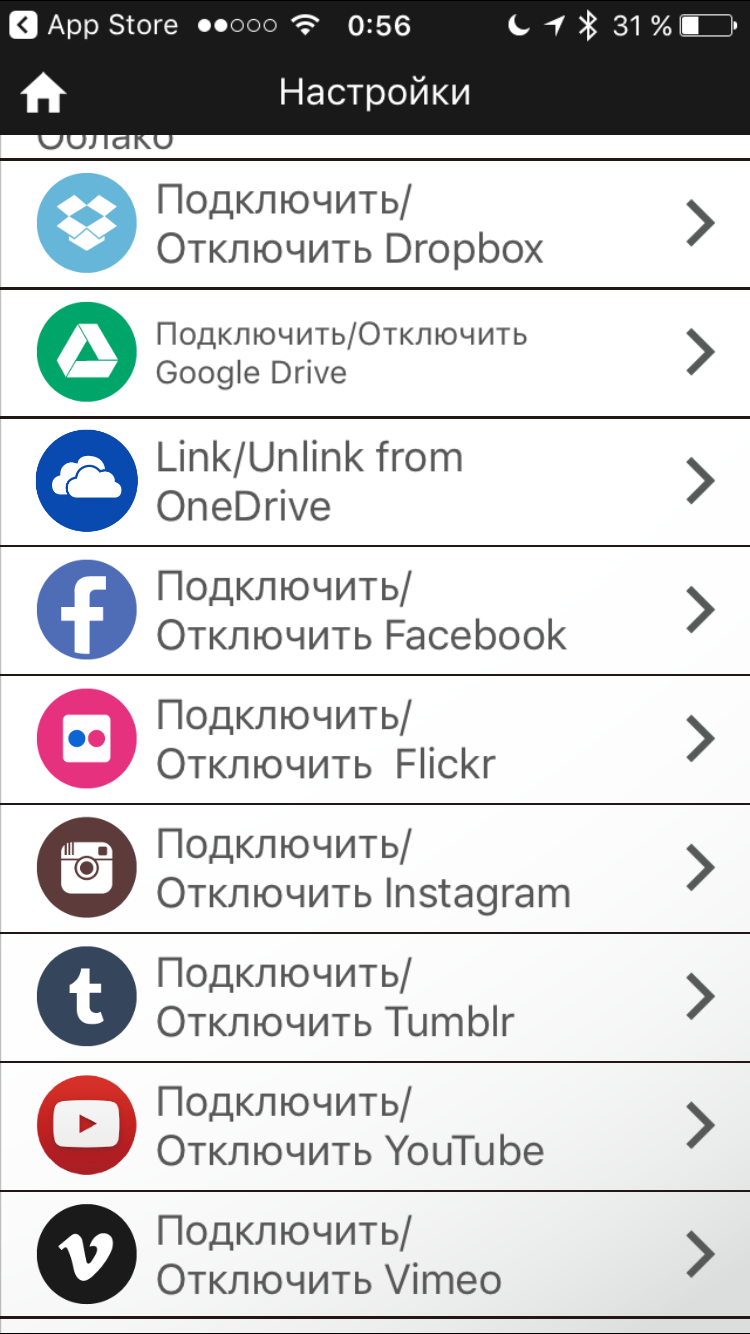The width and height of the screenshot is (750, 1334).
Task: Tap the home icon in the header
Action: (x=43, y=94)
